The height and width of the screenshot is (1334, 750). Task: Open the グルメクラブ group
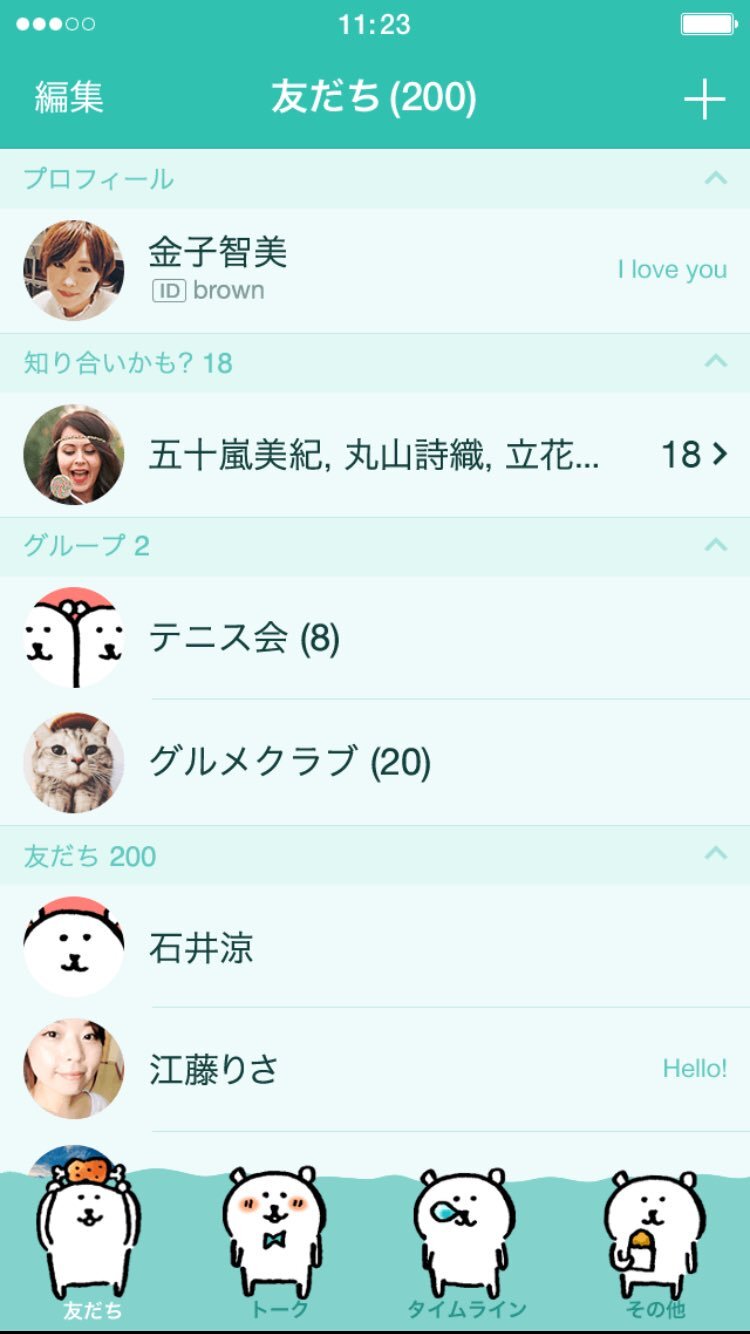[375, 763]
